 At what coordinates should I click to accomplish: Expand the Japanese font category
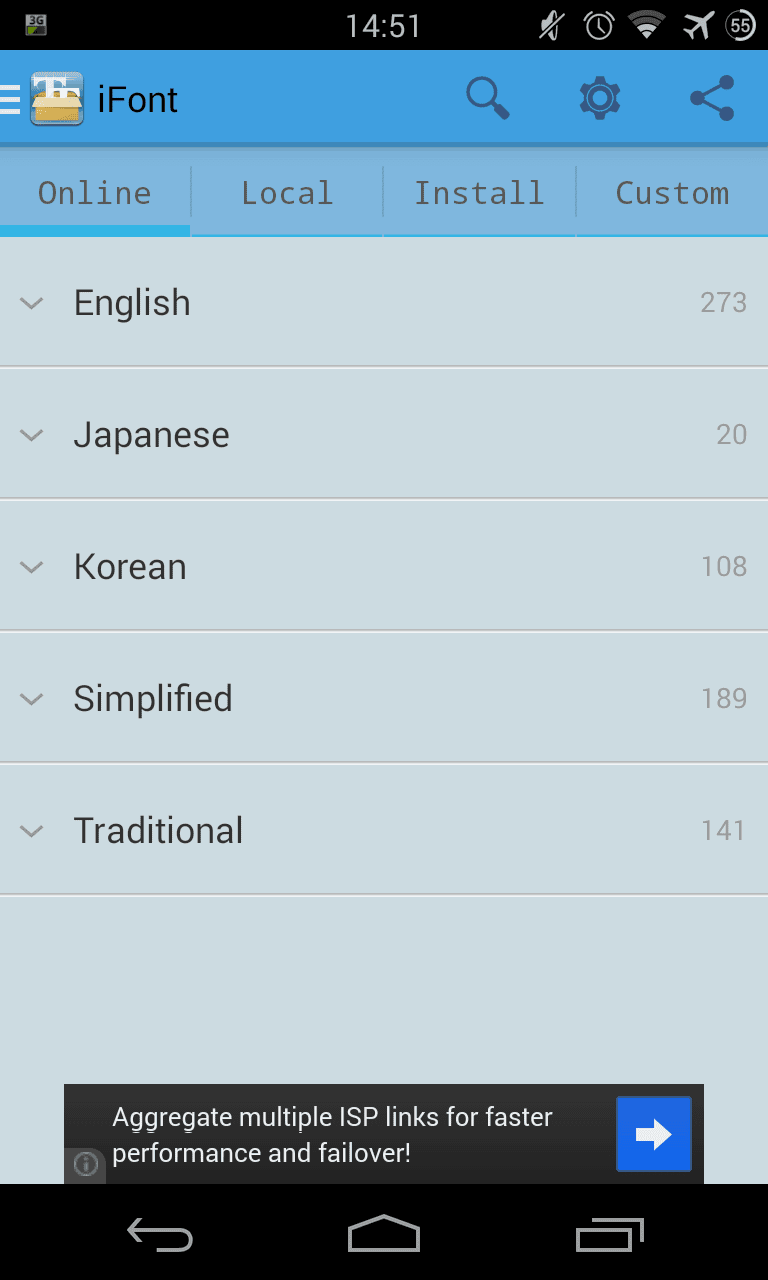(x=384, y=434)
